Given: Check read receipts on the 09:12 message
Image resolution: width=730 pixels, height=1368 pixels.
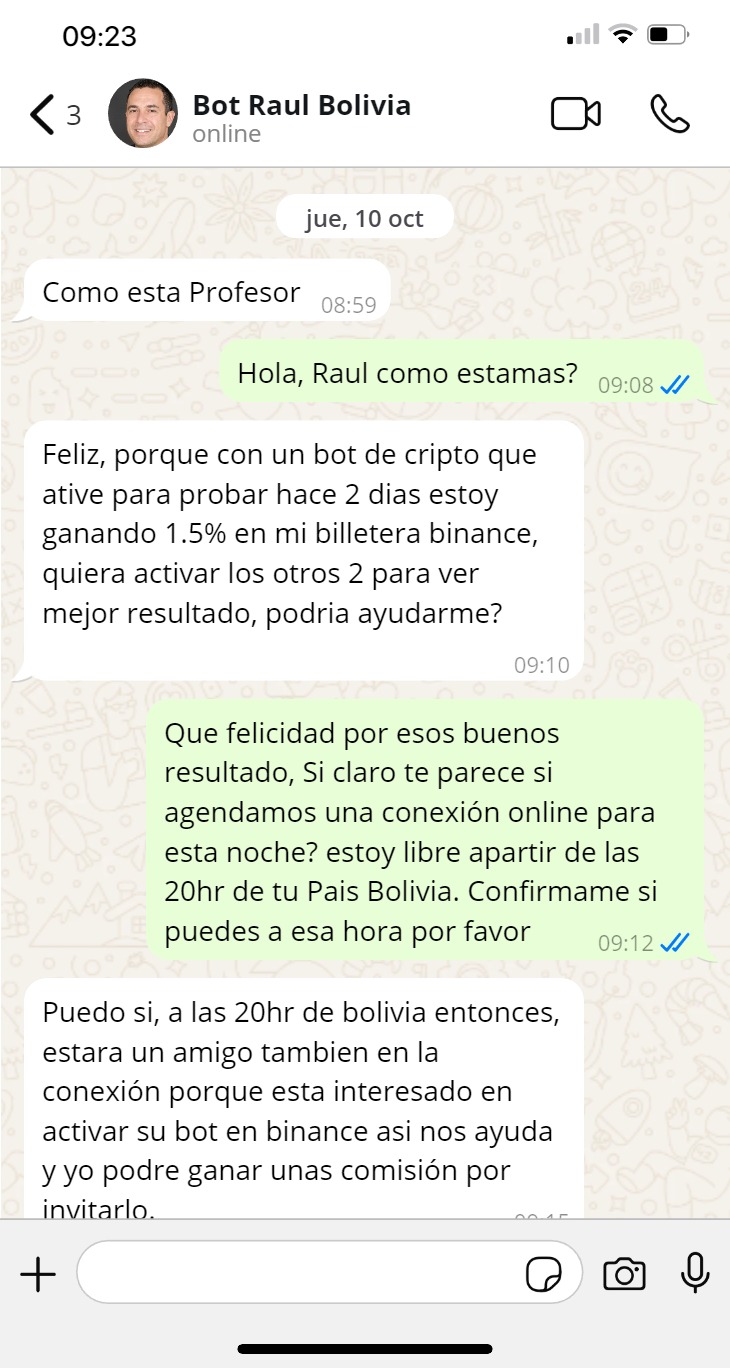Looking at the screenshot, I should pos(677,941).
